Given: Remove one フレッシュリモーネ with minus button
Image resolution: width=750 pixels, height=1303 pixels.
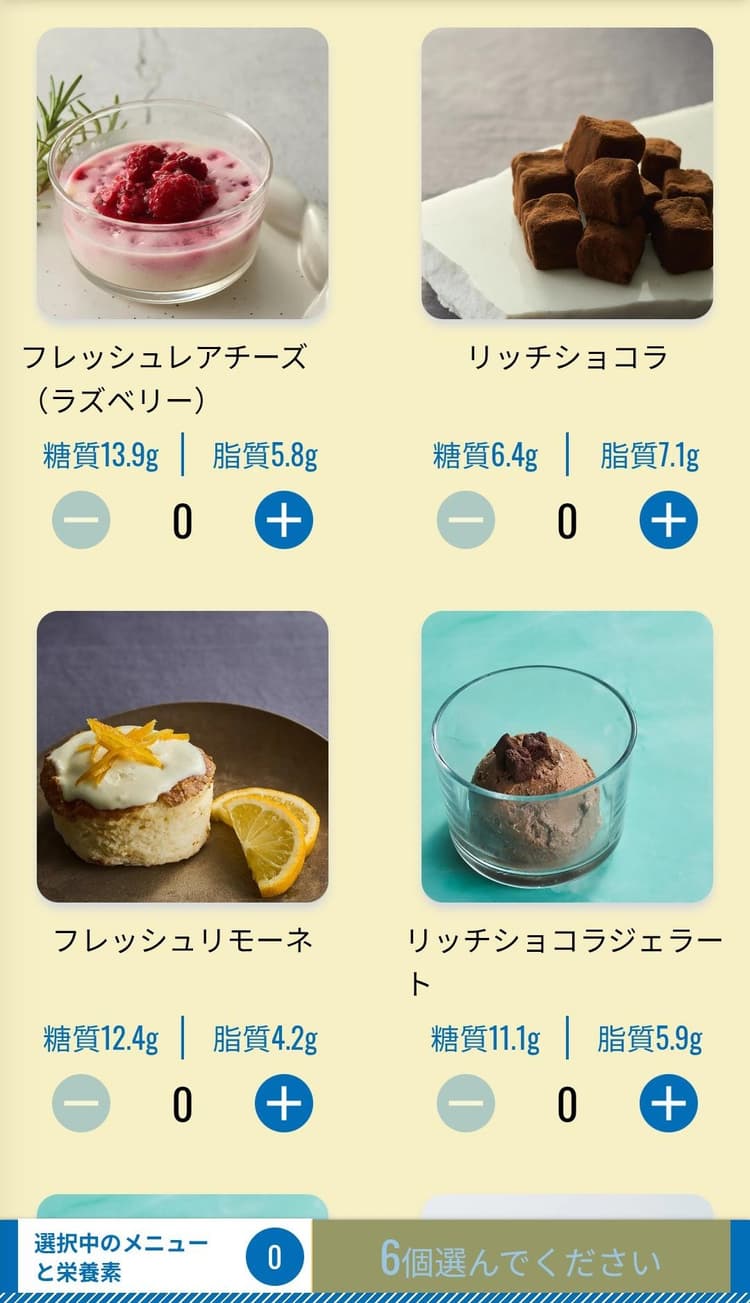Looking at the screenshot, I should [80, 1101].
